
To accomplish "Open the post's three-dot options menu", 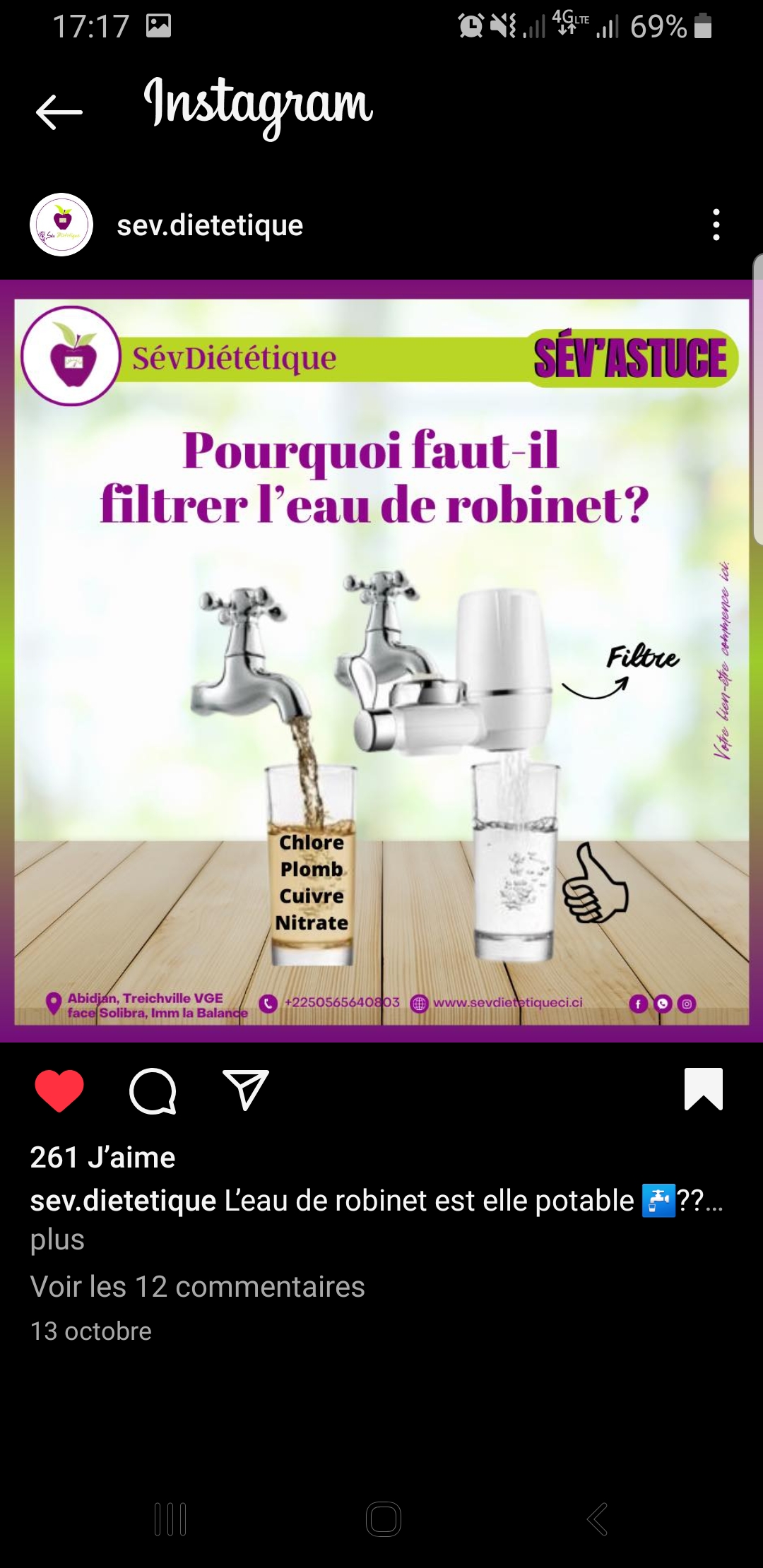I will (716, 225).
